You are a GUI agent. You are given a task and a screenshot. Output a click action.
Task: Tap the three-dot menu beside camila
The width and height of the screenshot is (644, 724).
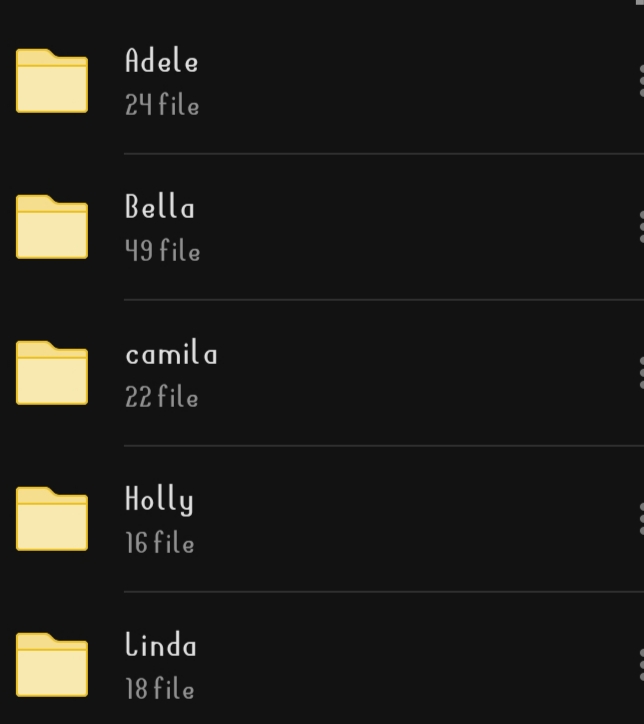pyautogui.click(x=640, y=373)
